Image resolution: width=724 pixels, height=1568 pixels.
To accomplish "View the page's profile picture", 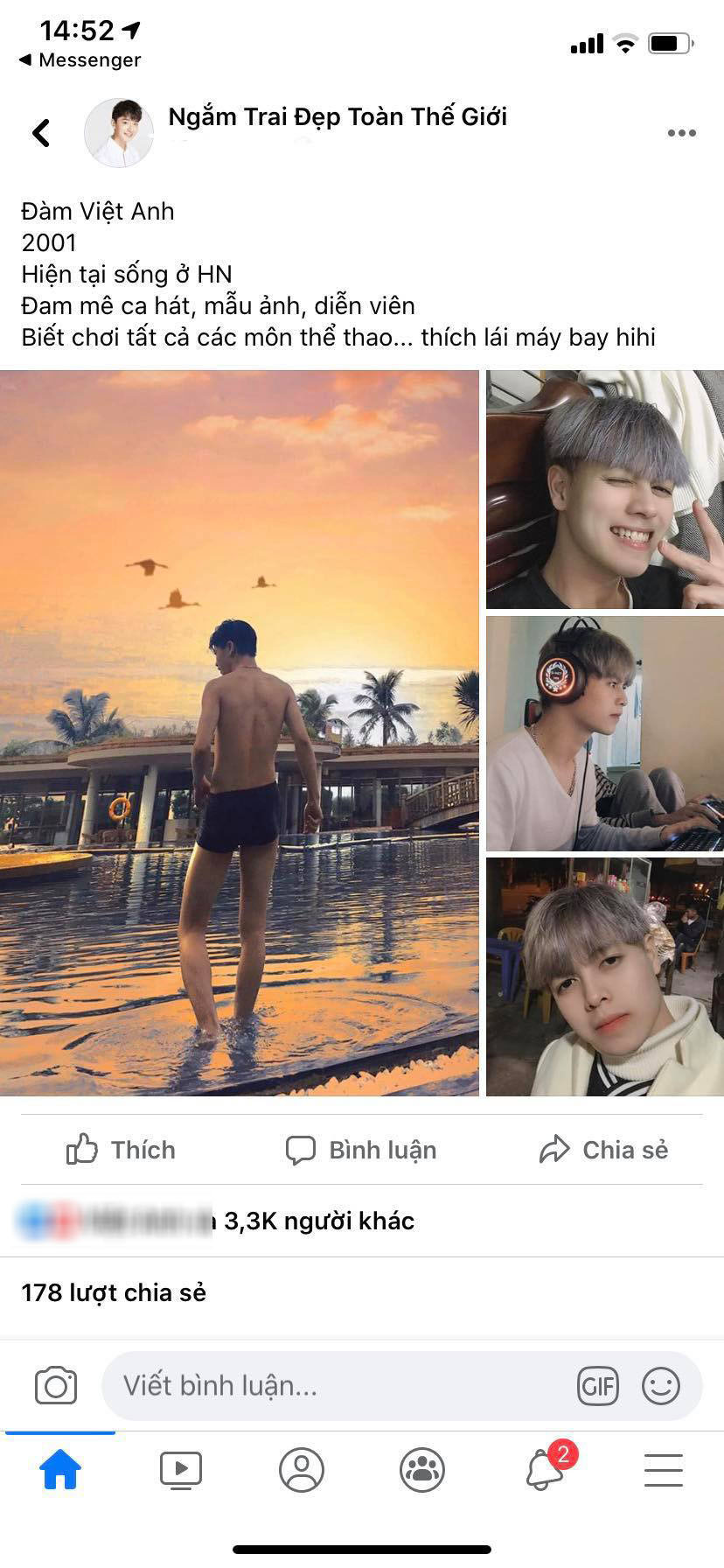I will [118, 133].
